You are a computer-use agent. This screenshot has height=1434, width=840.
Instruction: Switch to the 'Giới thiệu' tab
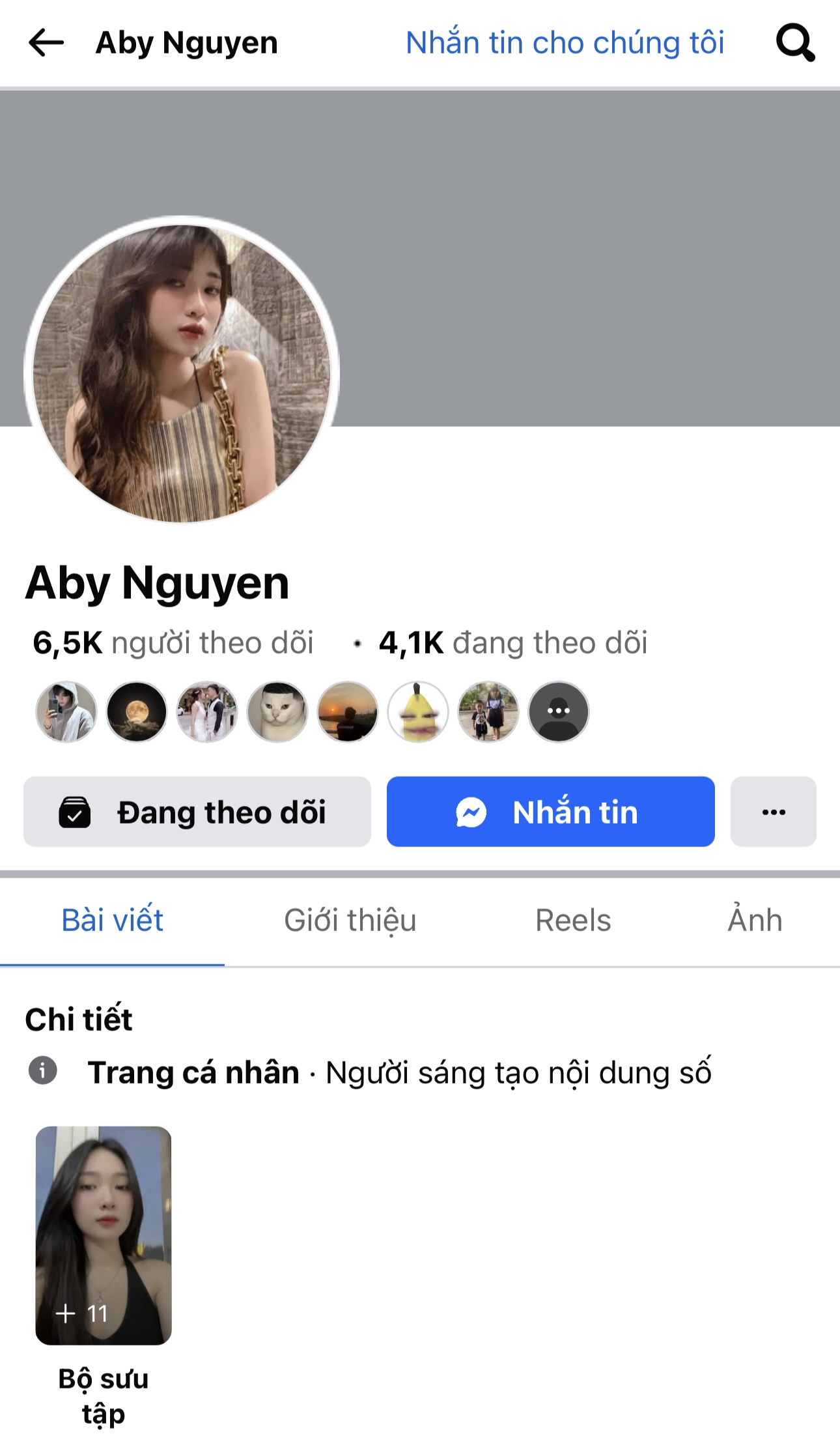click(350, 921)
